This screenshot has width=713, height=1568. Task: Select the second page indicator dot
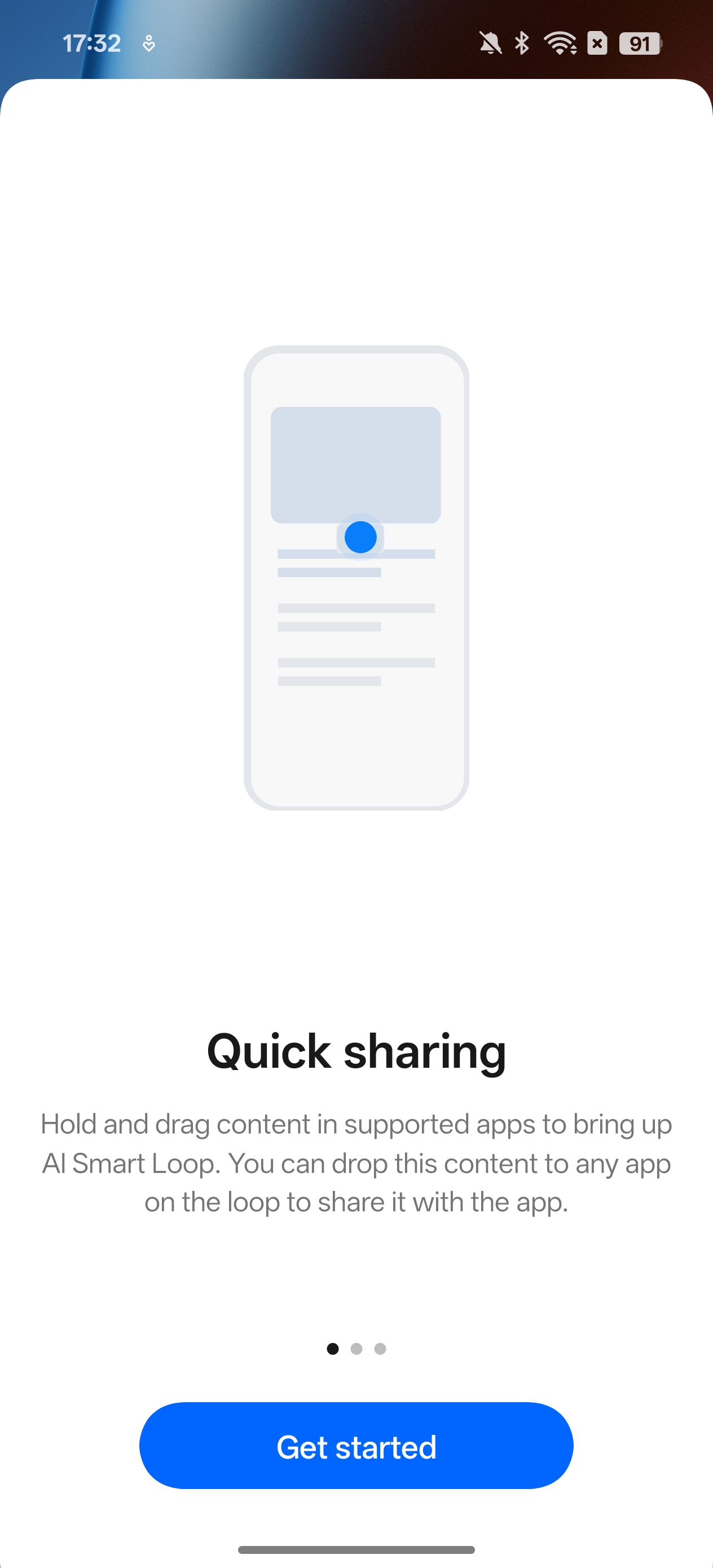356,1349
